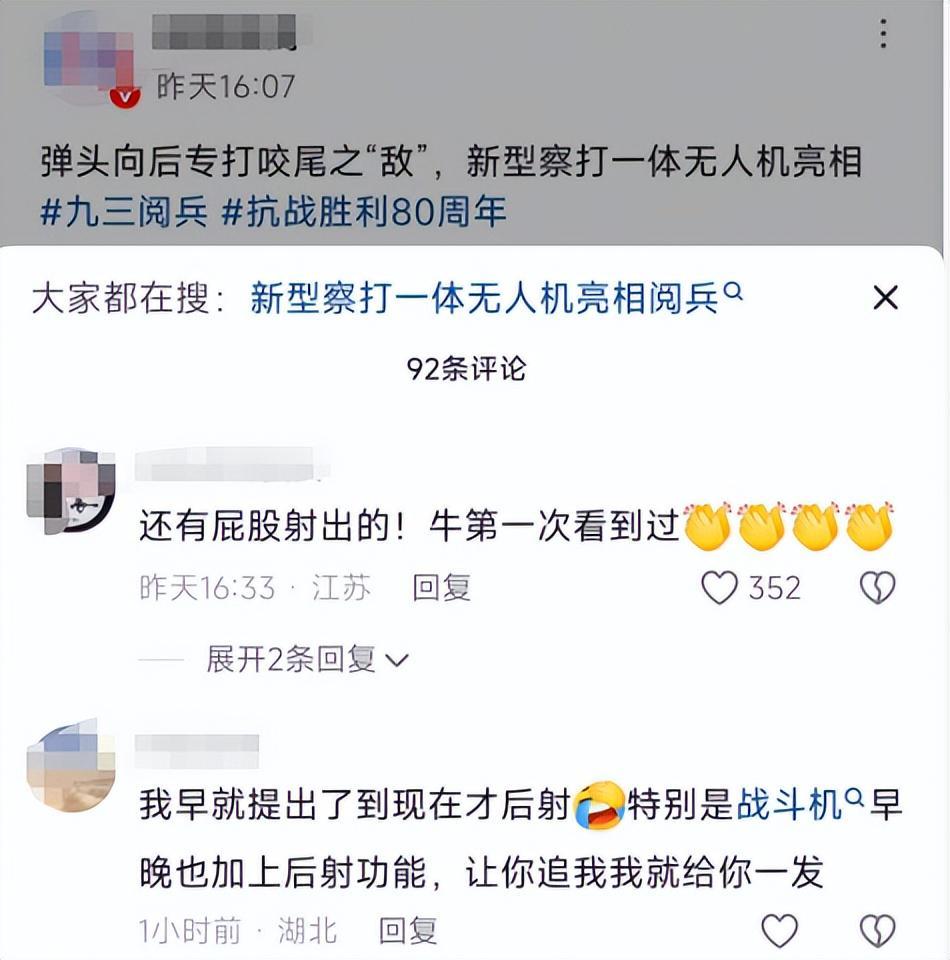Image resolution: width=950 pixels, height=960 pixels.
Task: Click the heart icon showing 352 likes
Action: 718,585
